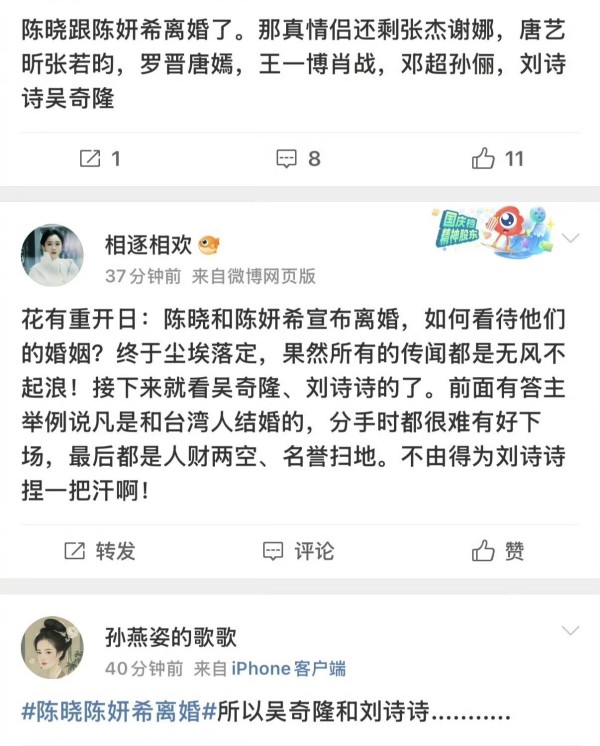Open comments on the post with 8 comments
This screenshot has height=746, width=600.
coord(298,158)
